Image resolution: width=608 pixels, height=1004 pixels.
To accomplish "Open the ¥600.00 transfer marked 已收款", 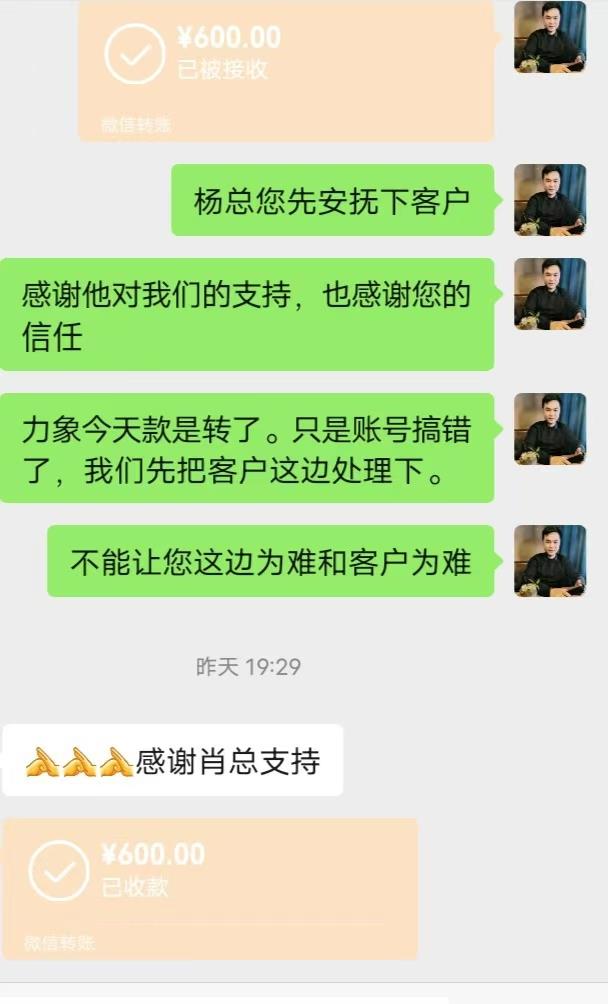I will click(x=210, y=889).
